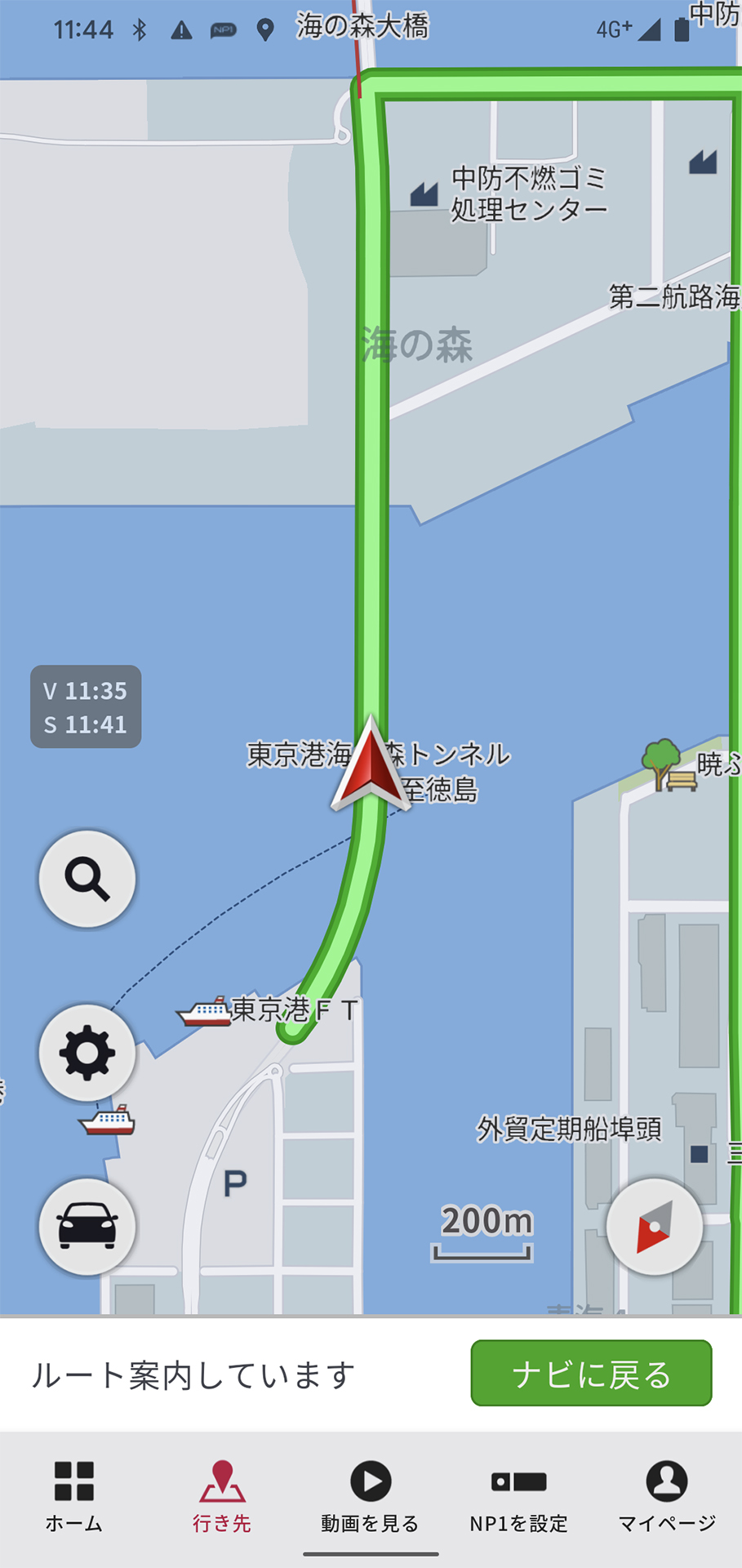Go to NP1を設定 tab
The image size is (742, 1568).
click(518, 1496)
